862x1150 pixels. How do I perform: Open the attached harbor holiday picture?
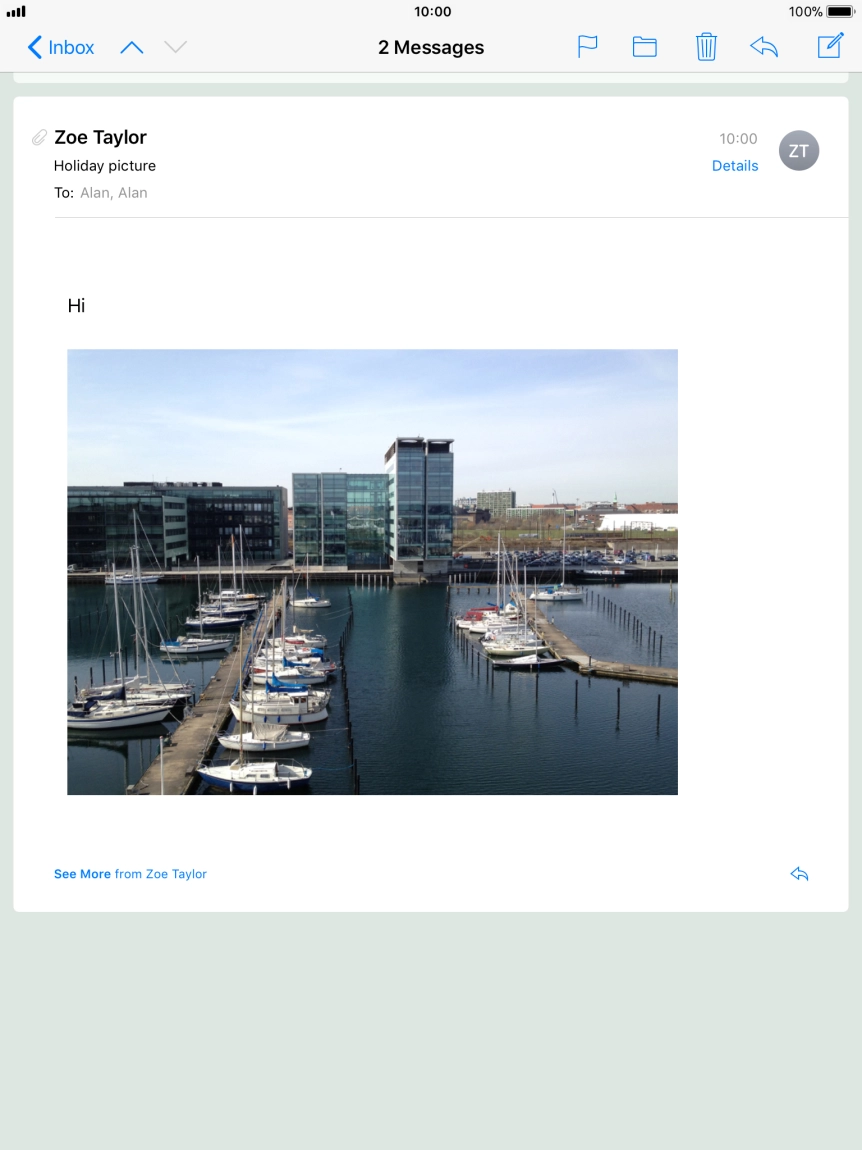point(372,572)
